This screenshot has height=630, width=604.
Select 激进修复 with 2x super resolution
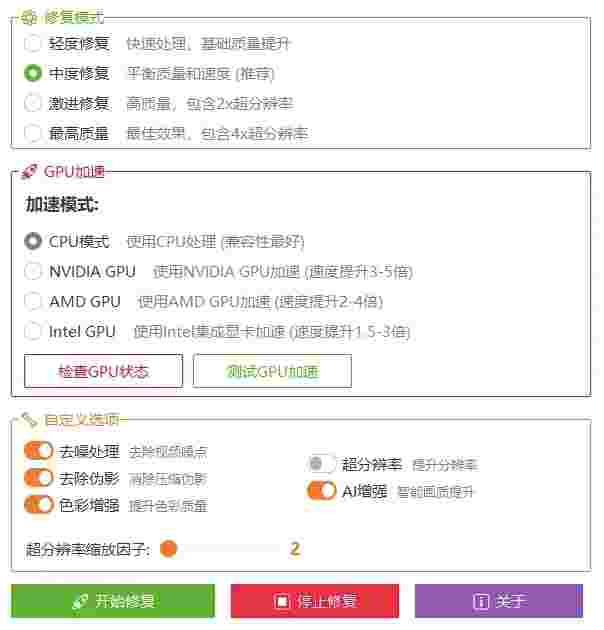pyautogui.click(x=33, y=103)
